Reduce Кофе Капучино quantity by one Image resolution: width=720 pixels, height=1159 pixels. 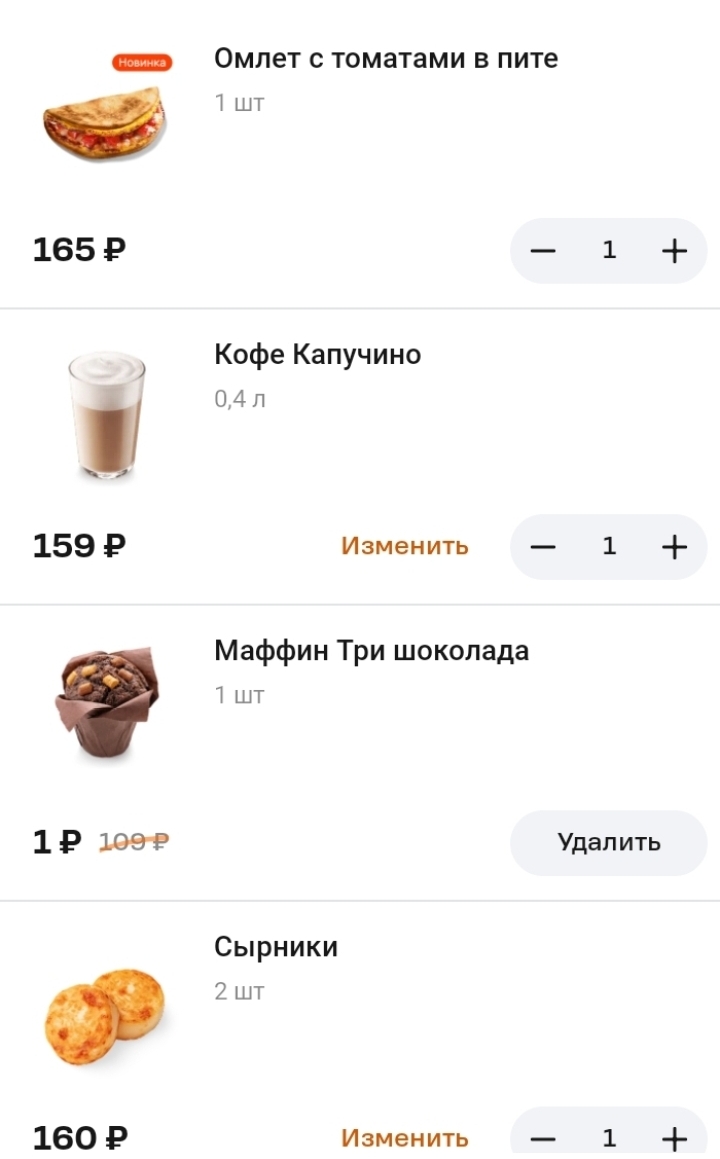[x=543, y=546]
